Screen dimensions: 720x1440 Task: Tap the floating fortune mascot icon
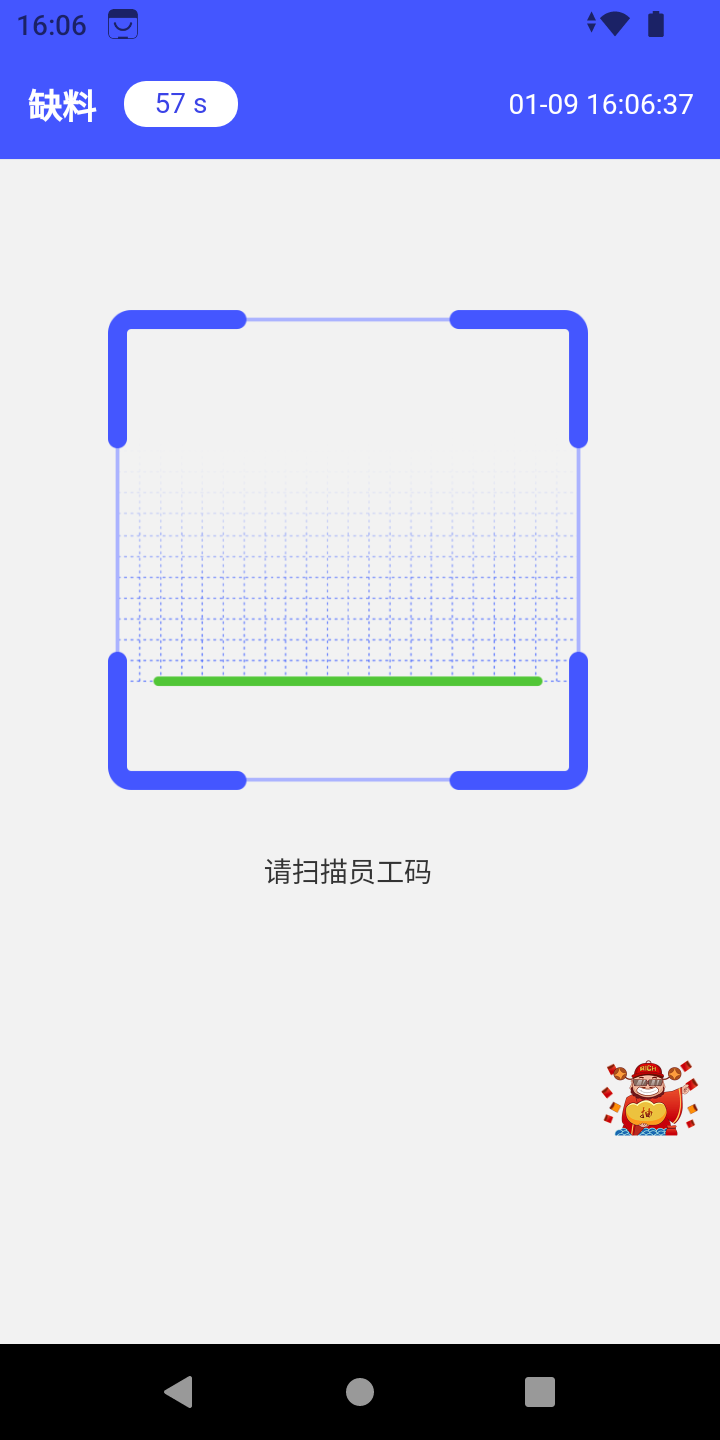point(650,1098)
